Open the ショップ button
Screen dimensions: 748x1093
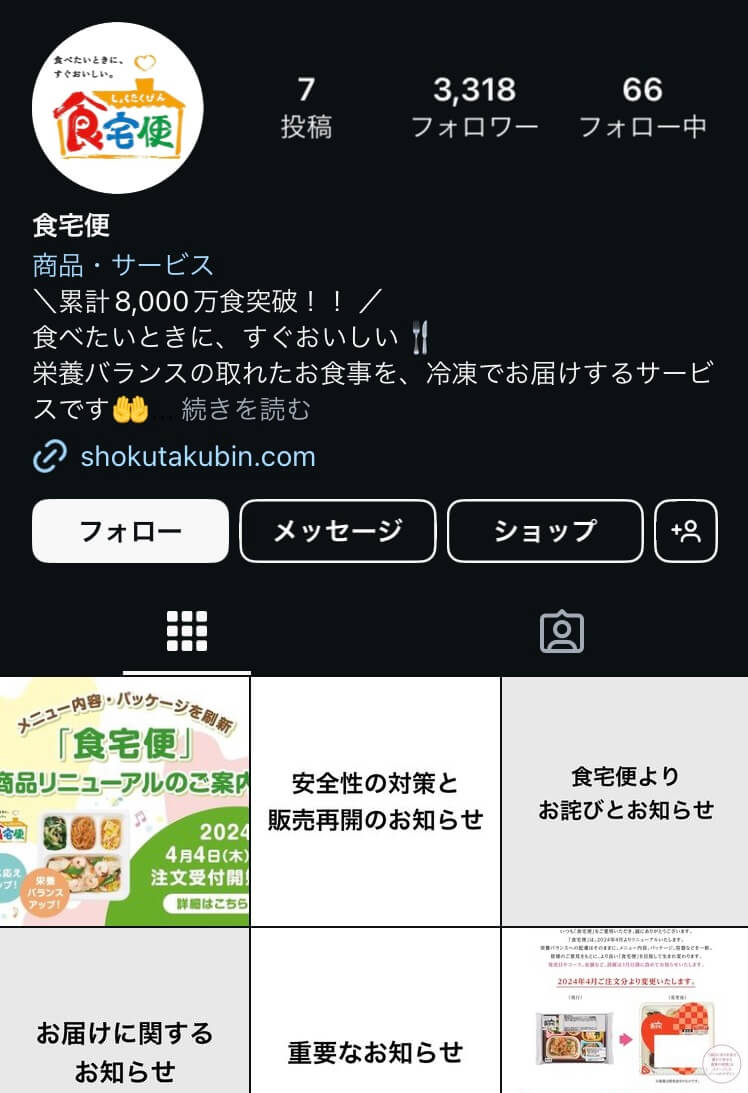point(545,531)
